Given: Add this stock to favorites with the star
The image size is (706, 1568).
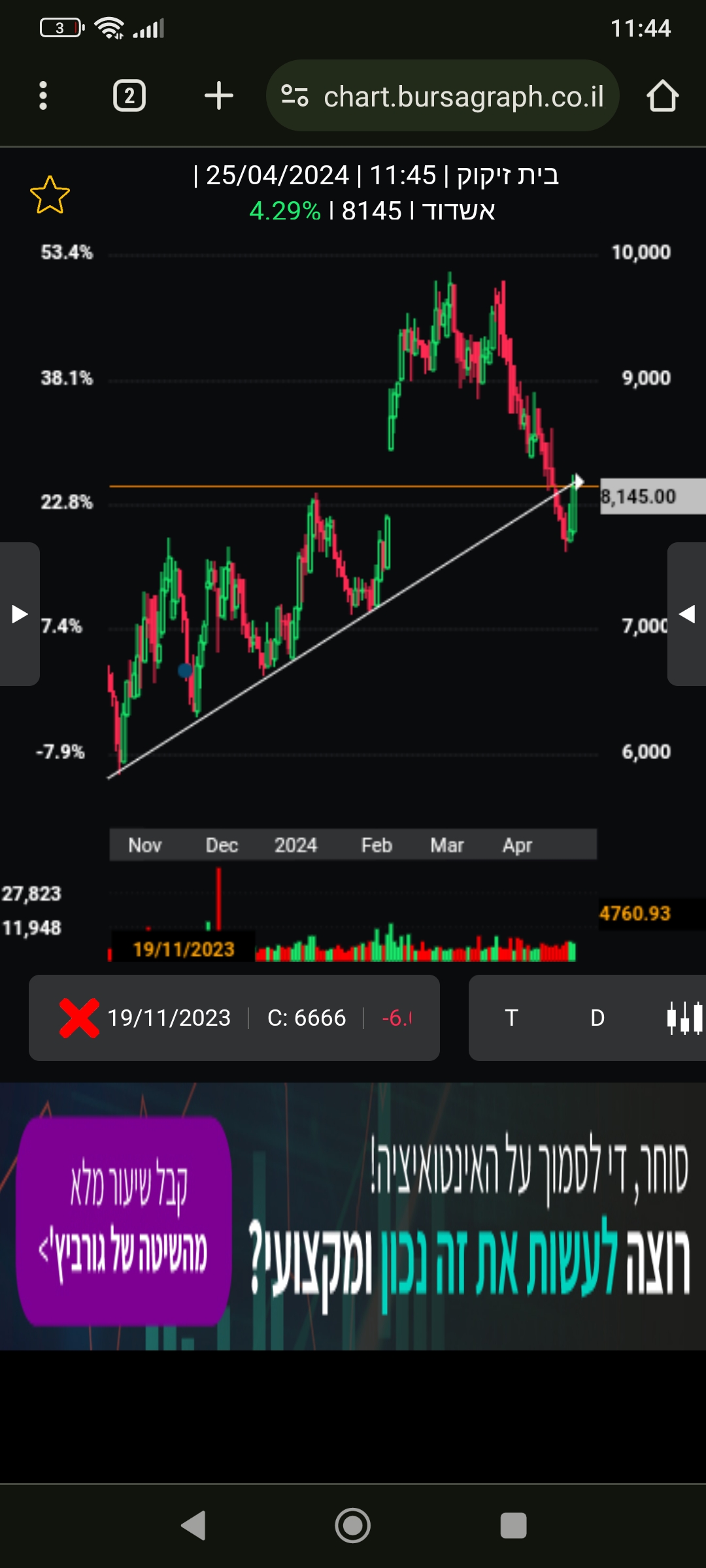Looking at the screenshot, I should click(50, 195).
